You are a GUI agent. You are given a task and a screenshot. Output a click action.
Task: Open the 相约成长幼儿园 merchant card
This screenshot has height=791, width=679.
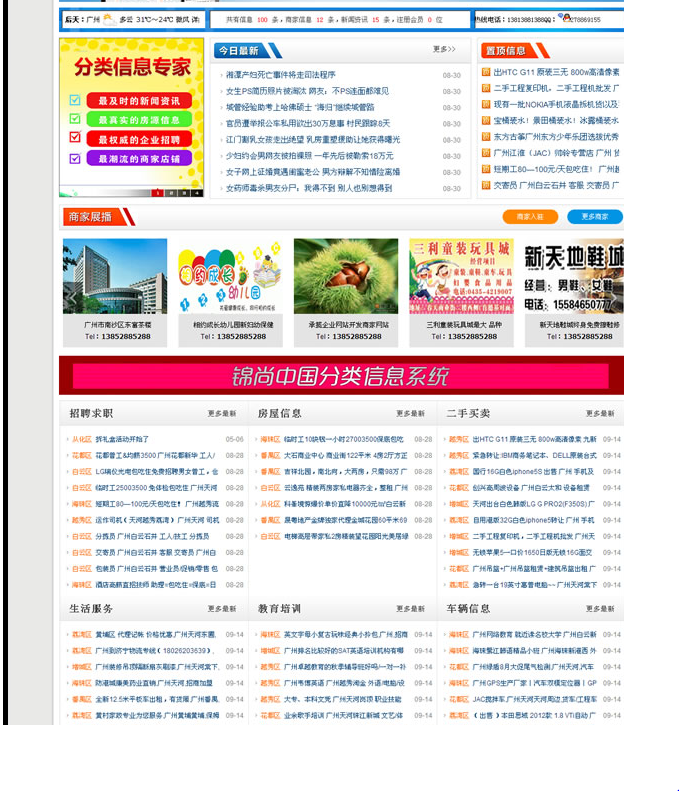(x=231, y=290)
